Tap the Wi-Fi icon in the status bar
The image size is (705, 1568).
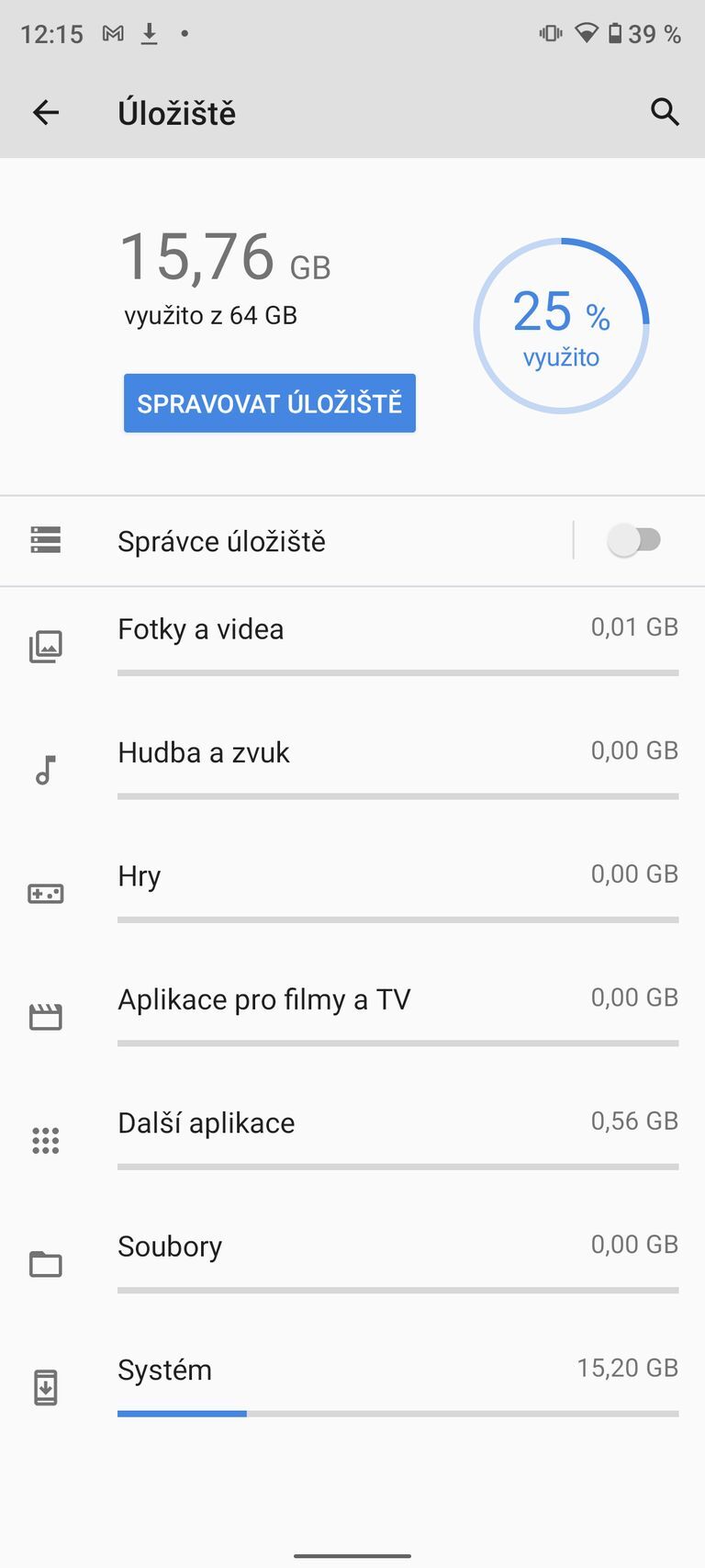click(588, 33)
